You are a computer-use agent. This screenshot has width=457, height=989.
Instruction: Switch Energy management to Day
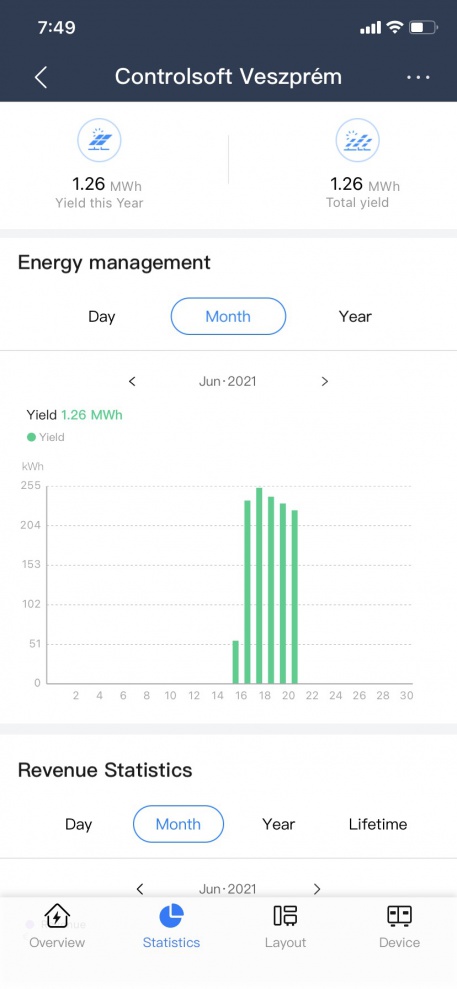pyautogui.click(x=101, y=317)
